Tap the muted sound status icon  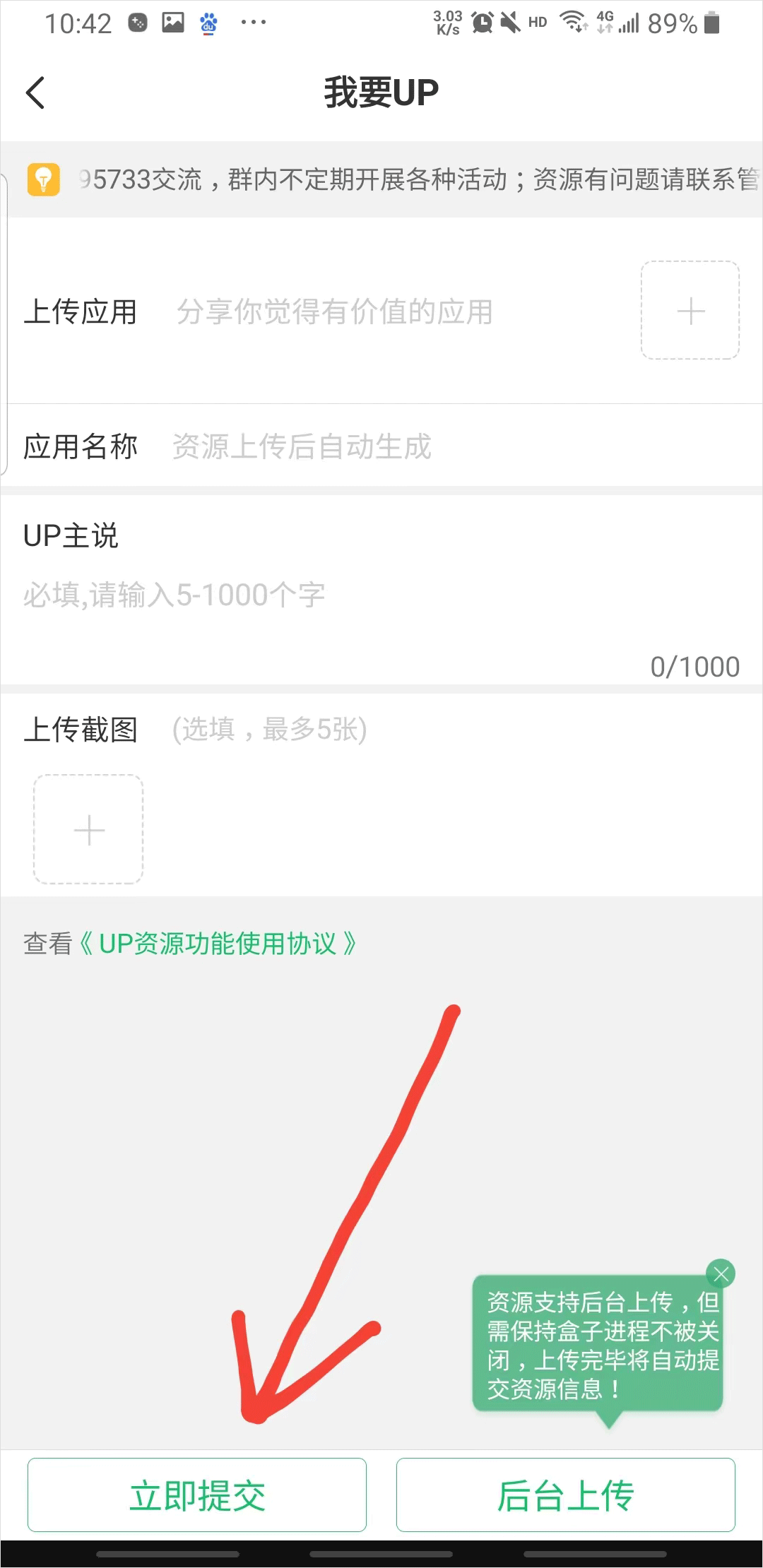tap(510, 22)
